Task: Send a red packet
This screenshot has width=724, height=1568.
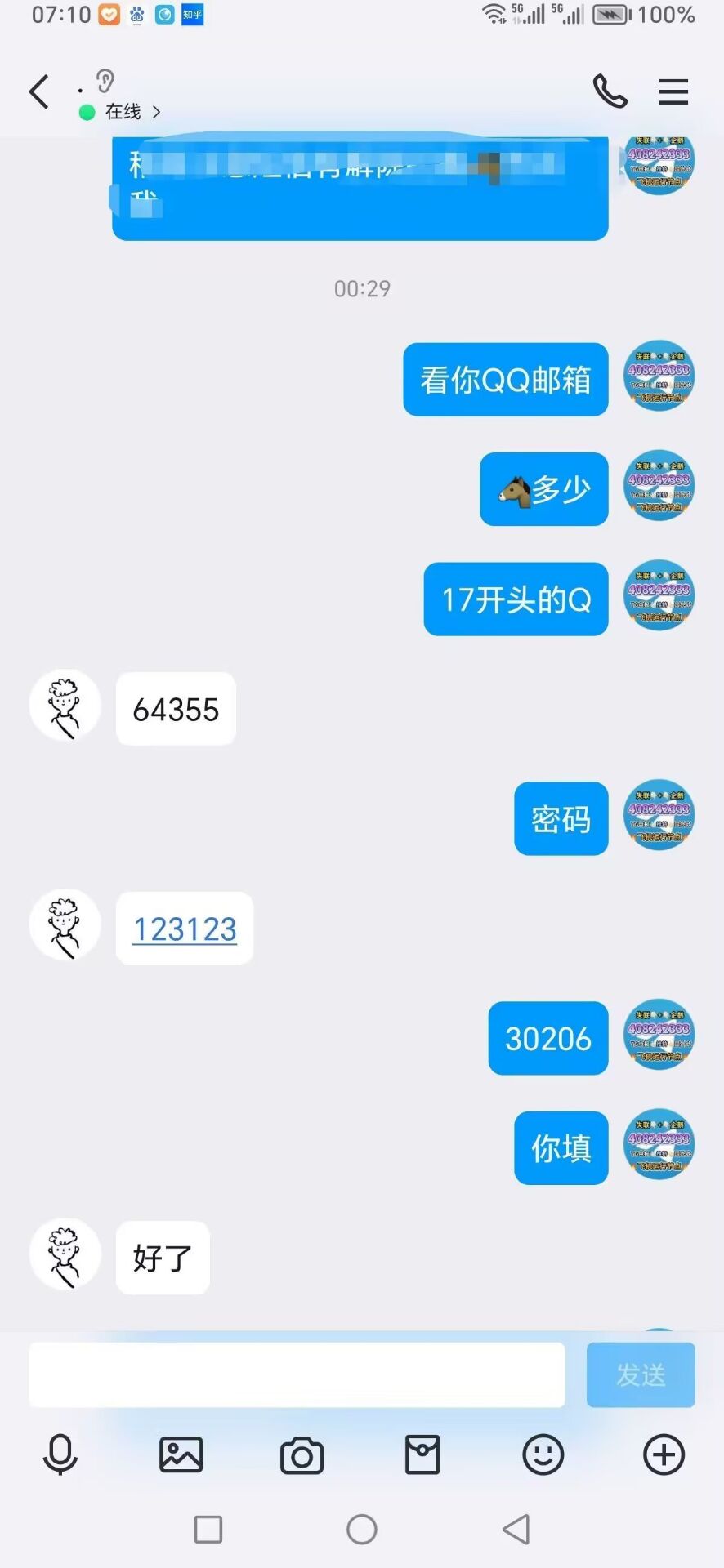Action: [x=422, y=1454]
